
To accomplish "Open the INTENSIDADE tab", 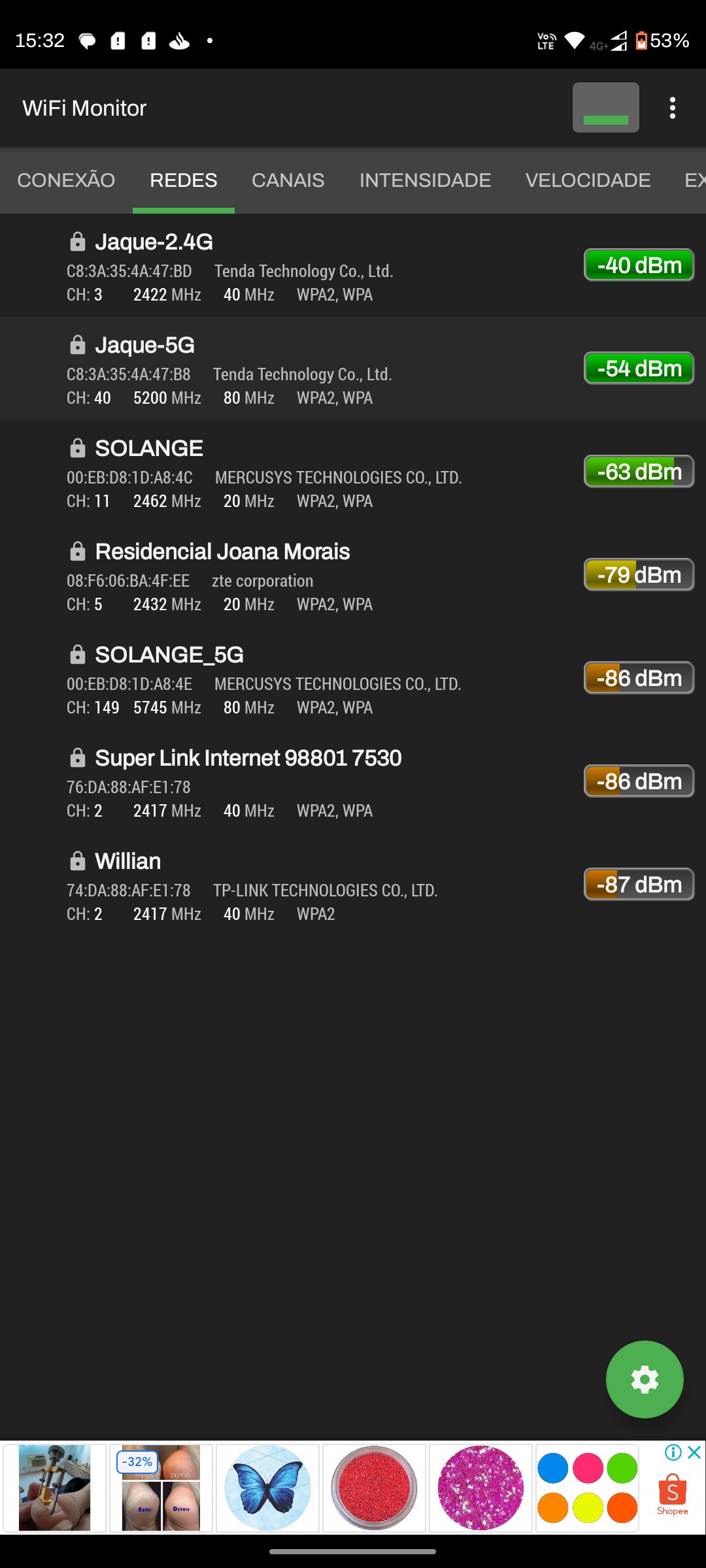I will point(425,180).
